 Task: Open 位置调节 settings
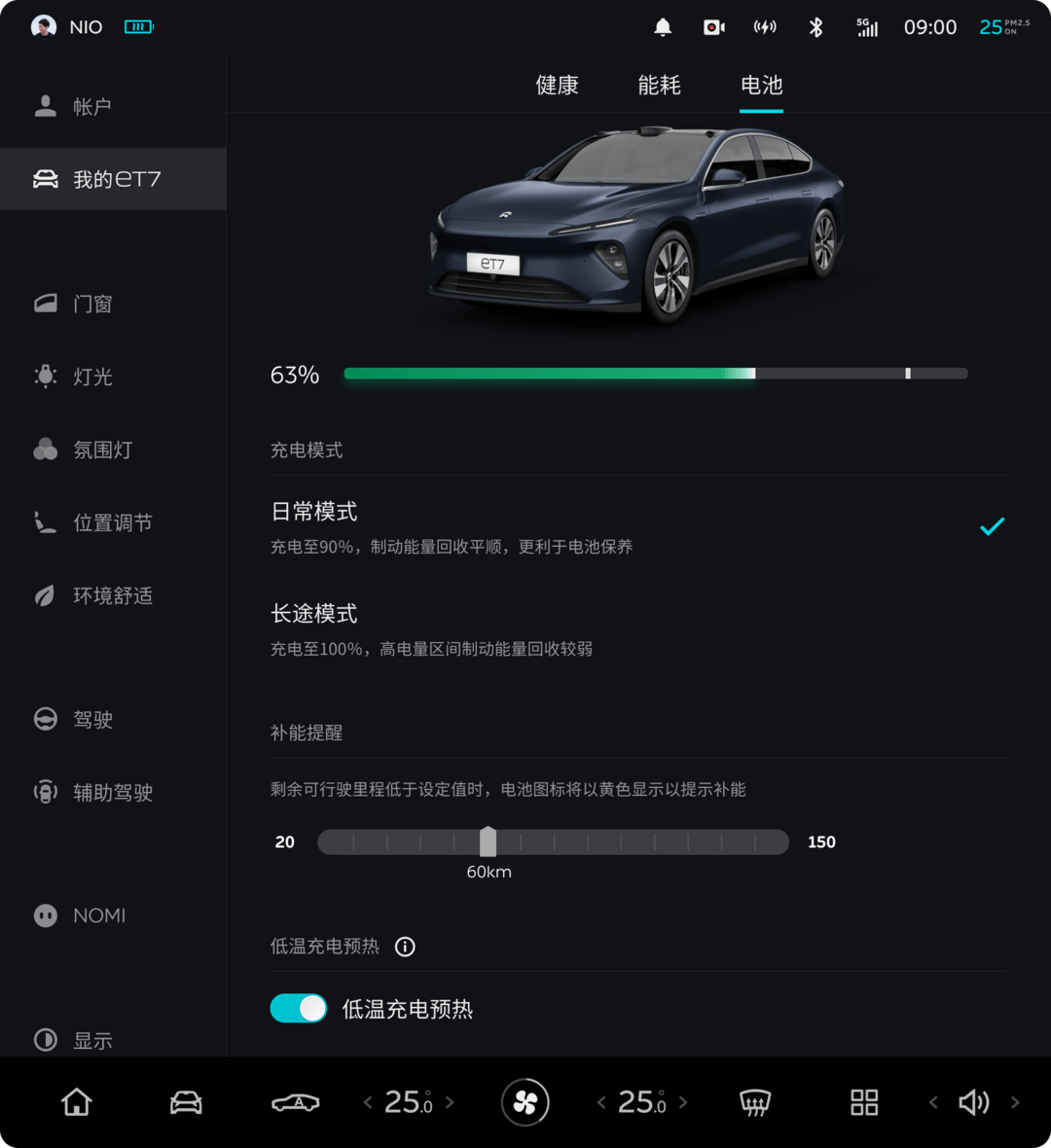click(x=111, y=523)
